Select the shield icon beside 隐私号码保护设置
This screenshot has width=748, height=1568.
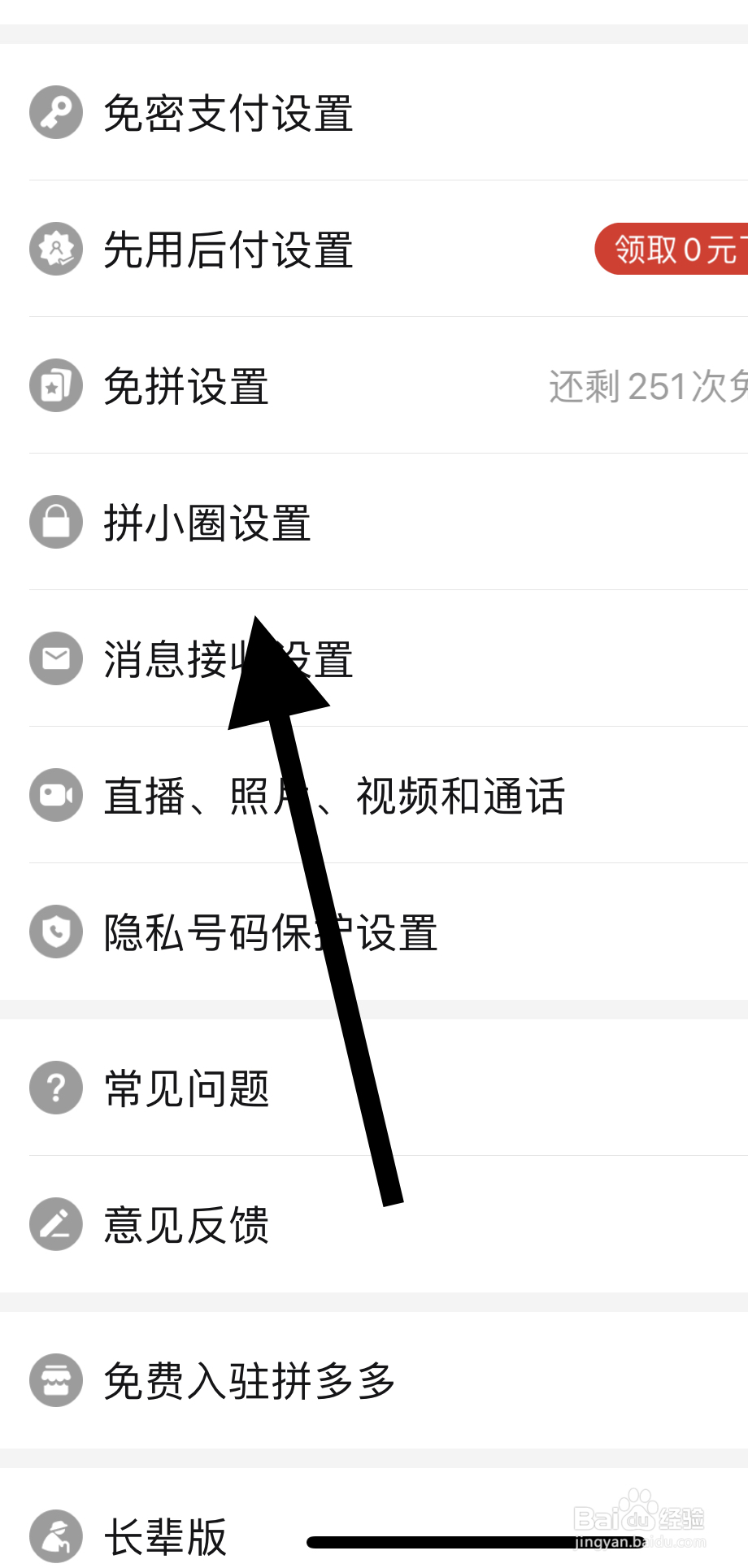54,932
